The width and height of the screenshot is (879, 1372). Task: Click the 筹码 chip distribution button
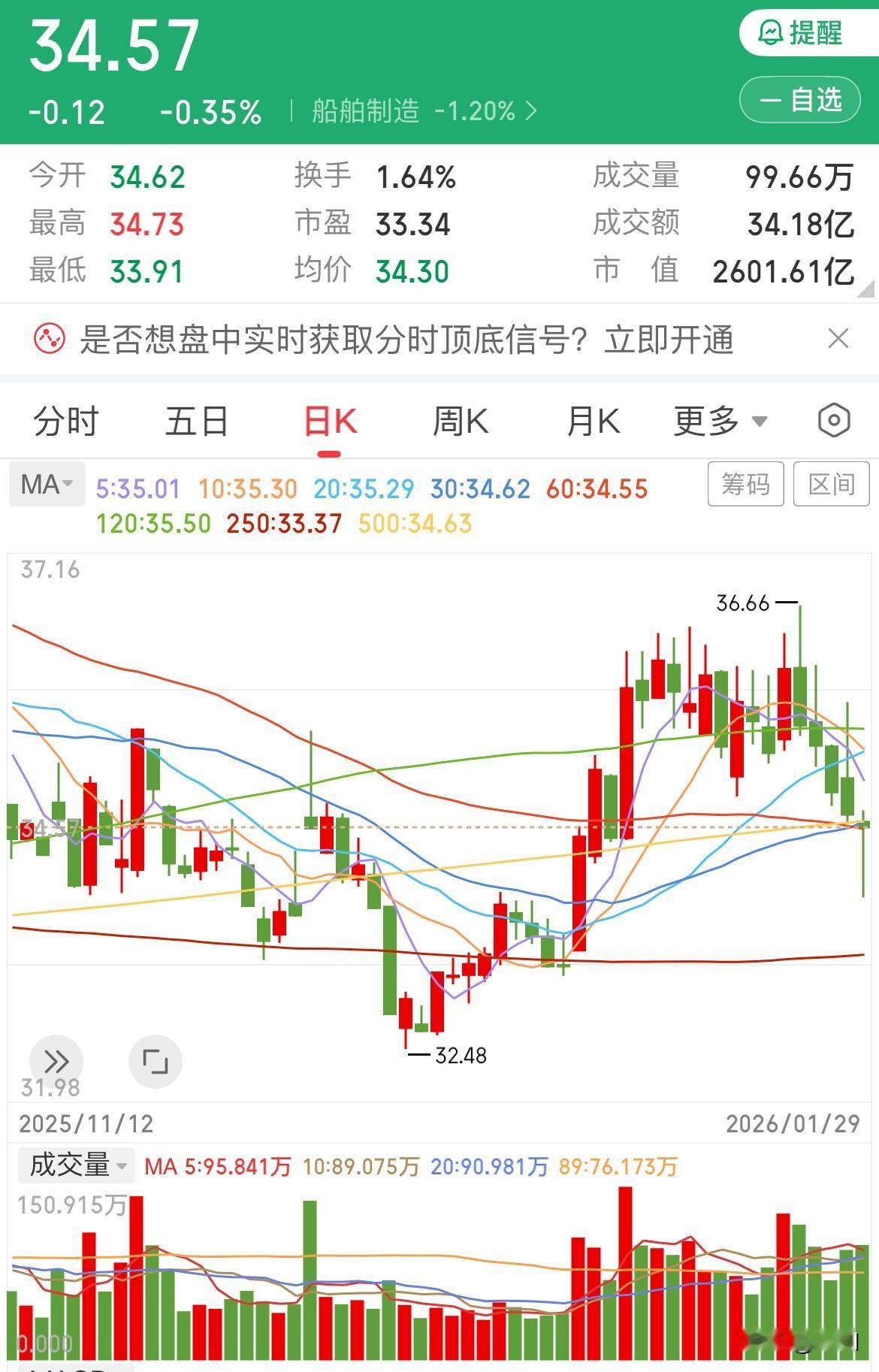(x=745, y=485)
